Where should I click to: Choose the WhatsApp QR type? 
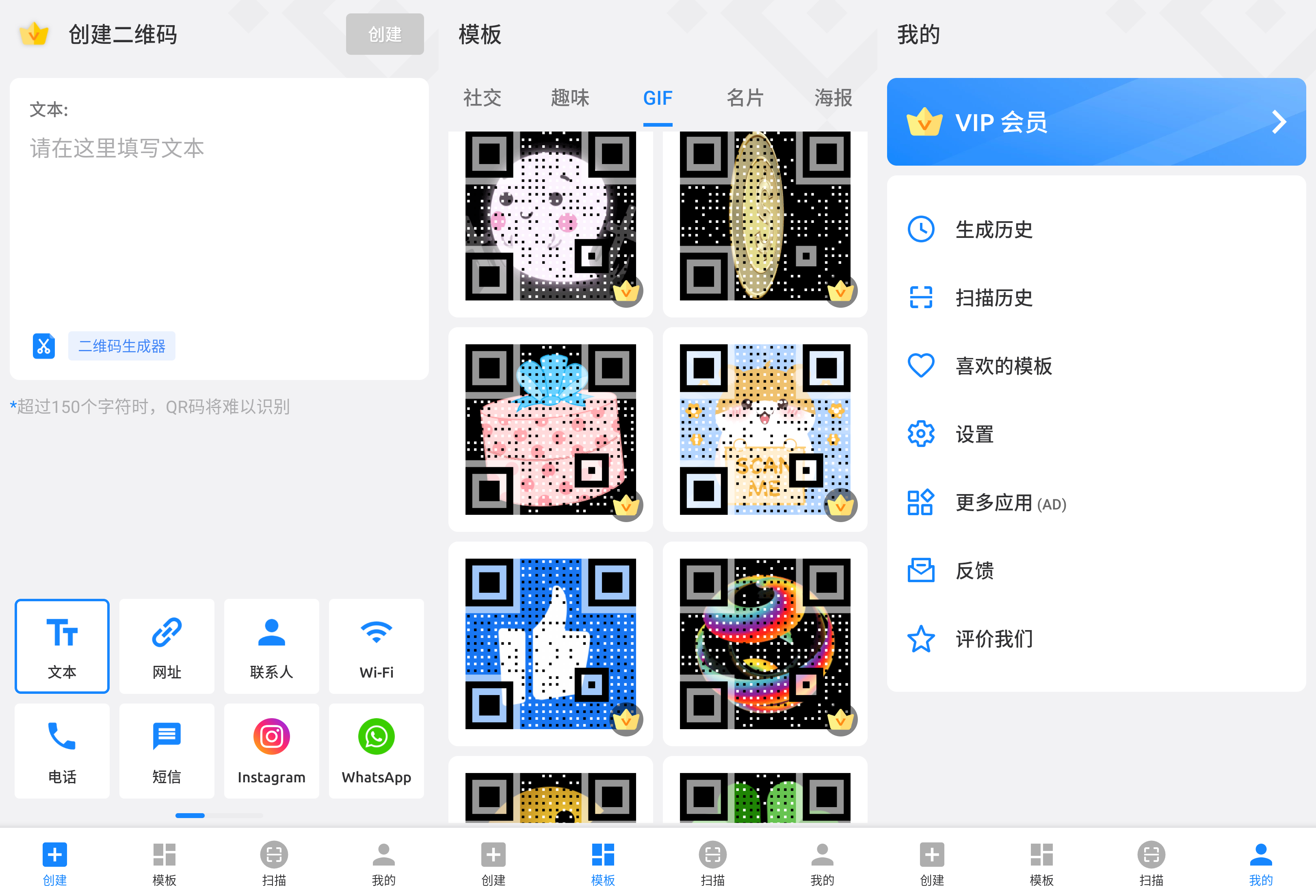(x=376, y=751)
